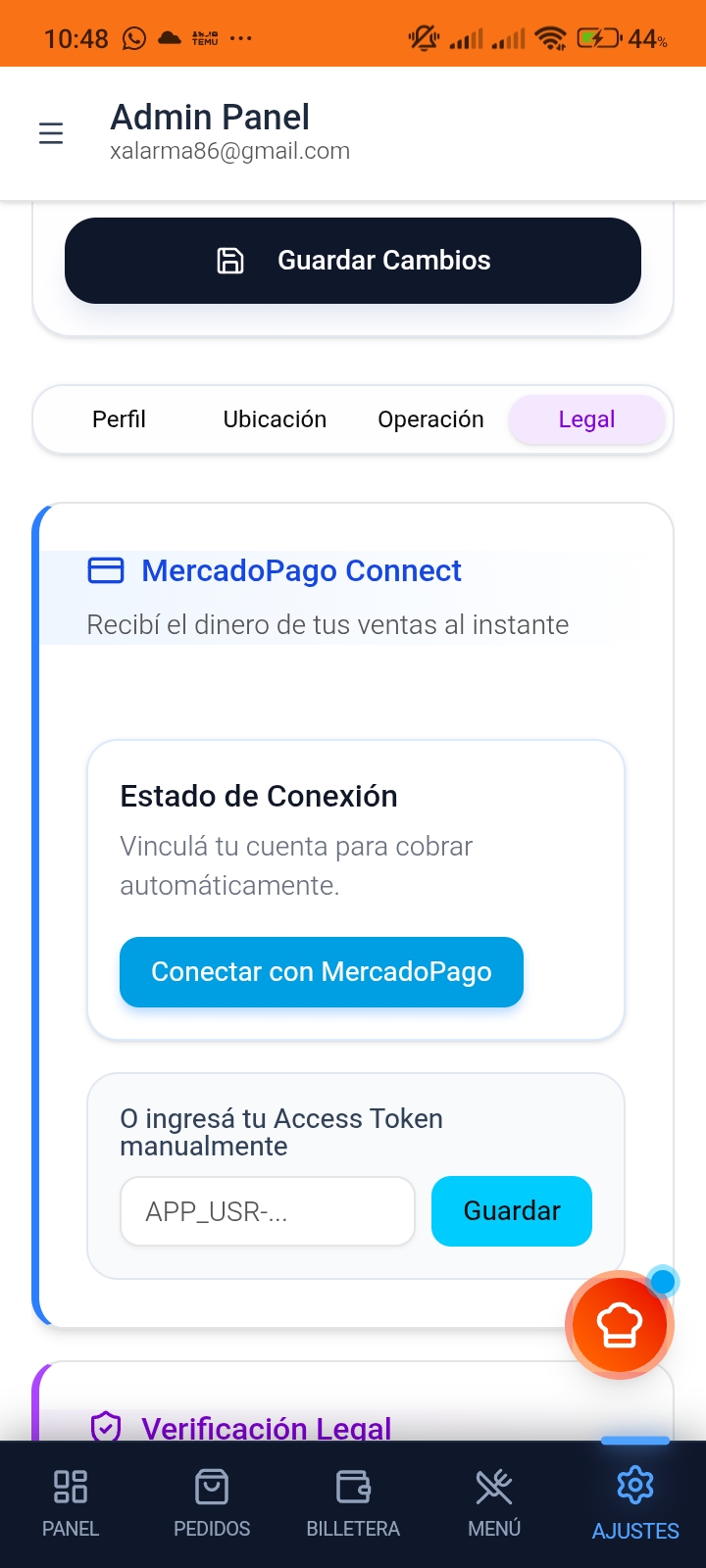The width and height of the screenshot is (706, 1568).
Task: Switch to the Perfil tab
Action: click(119, 419)
